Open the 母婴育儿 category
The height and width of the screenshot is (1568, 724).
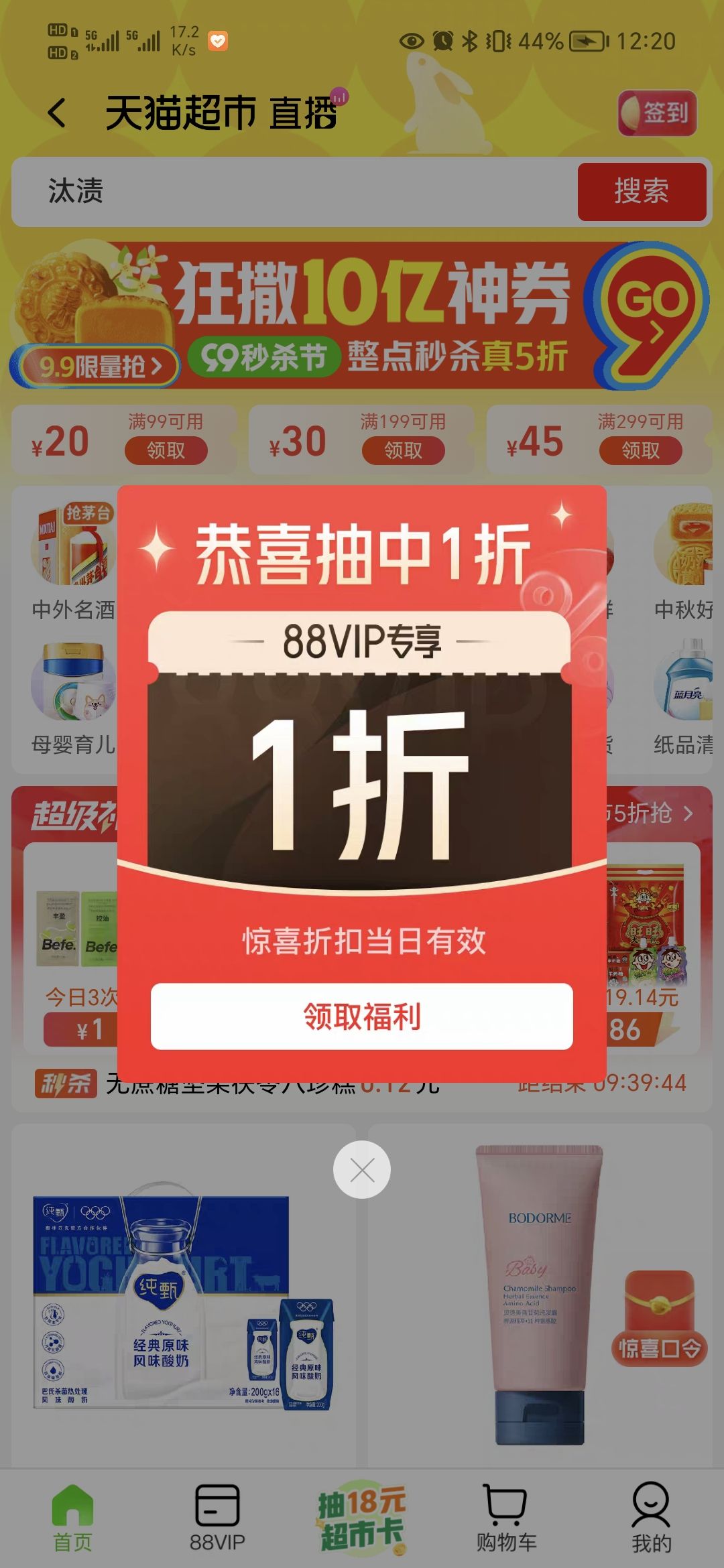(72, 697)
